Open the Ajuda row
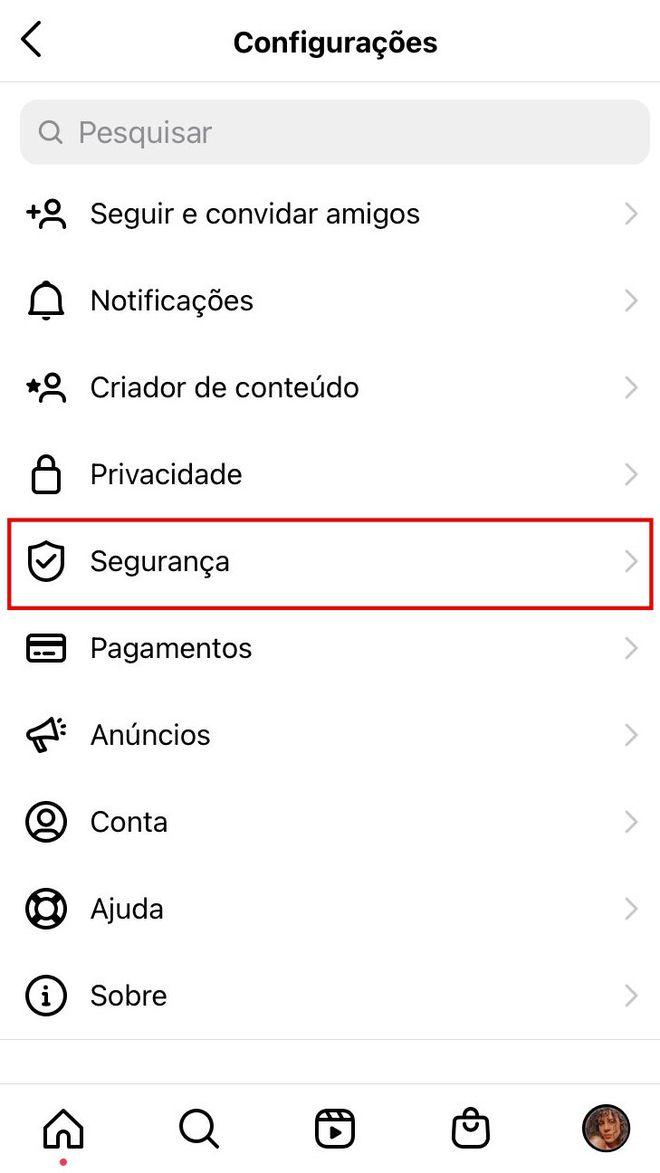 point(330,908)
